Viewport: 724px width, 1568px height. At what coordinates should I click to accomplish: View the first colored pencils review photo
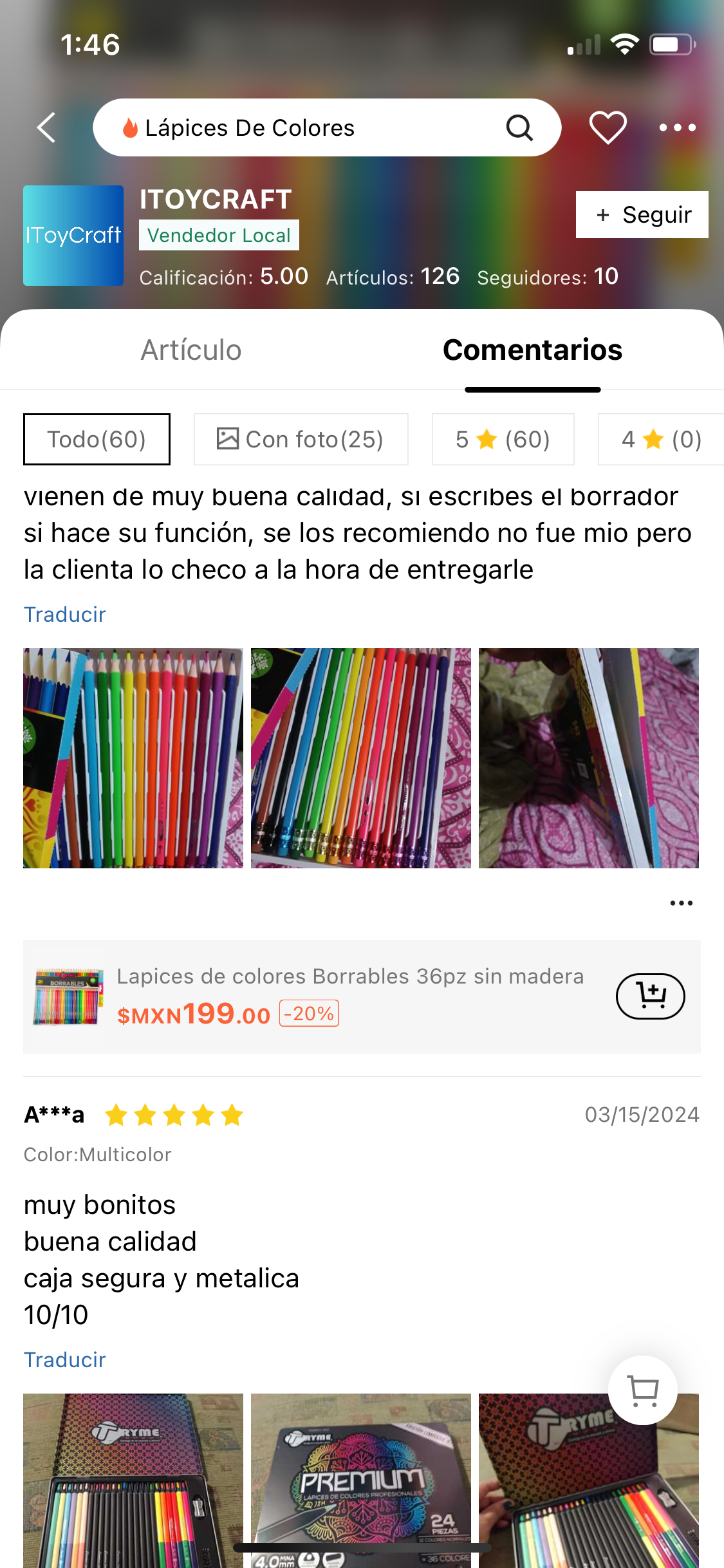(x=133, y=758)
